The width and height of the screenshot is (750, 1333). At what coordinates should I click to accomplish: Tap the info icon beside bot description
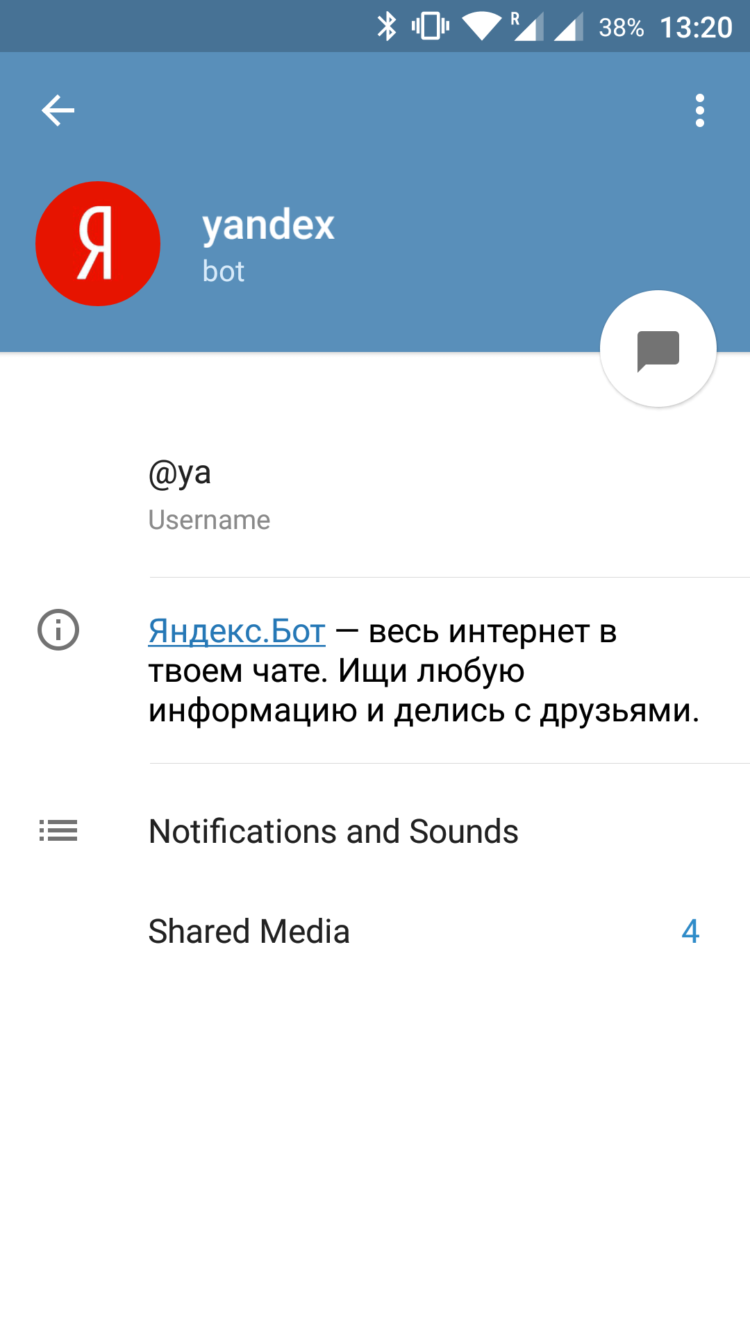click(x=57, y=630)
